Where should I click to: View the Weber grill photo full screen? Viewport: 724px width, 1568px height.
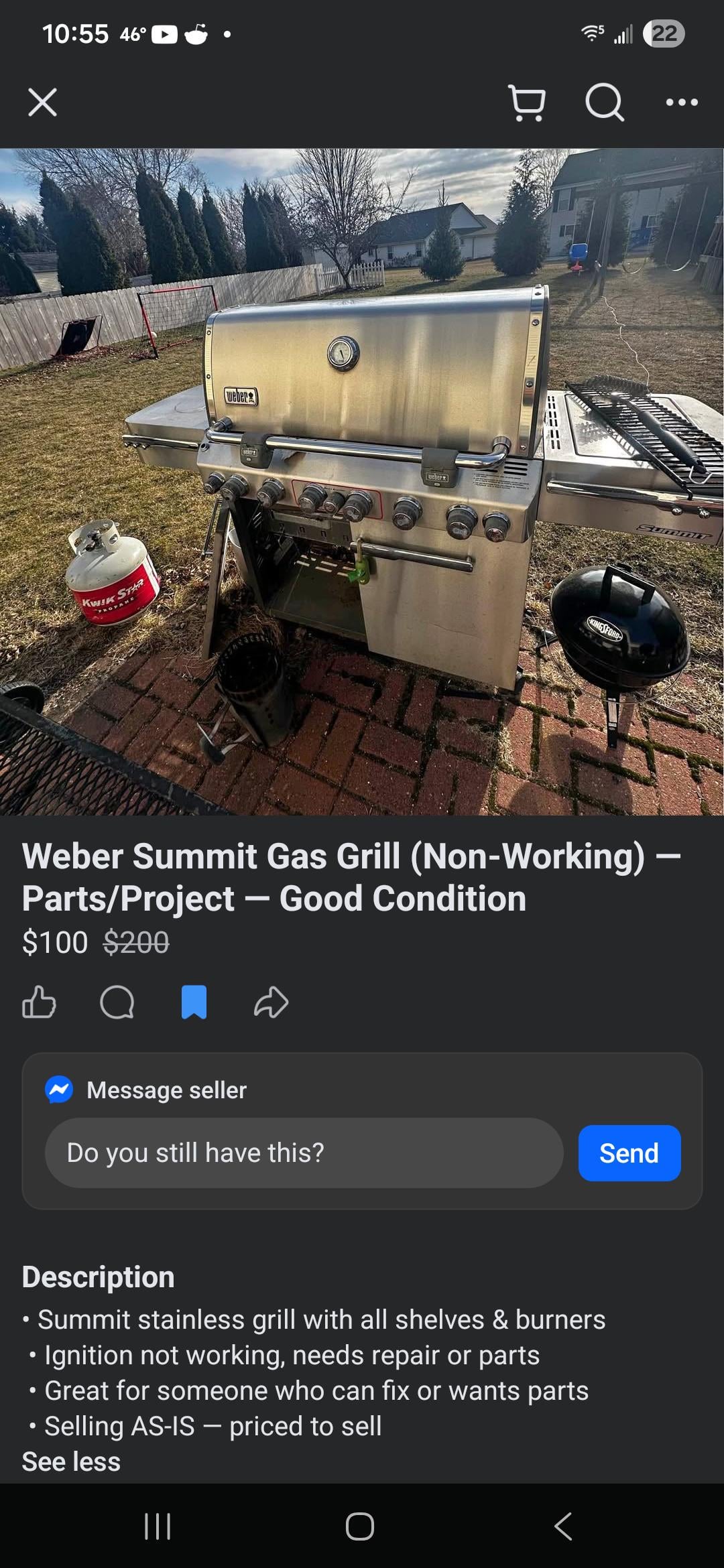(x=362, y=481)
